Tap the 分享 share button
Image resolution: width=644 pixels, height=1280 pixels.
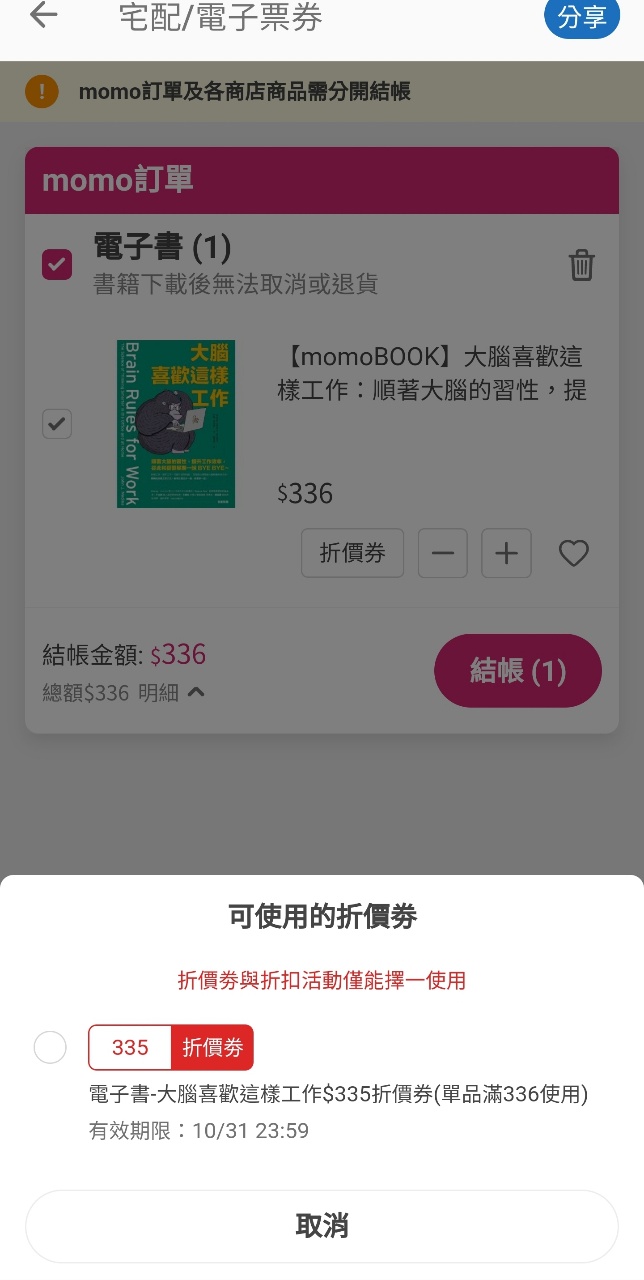click(582, 17)
